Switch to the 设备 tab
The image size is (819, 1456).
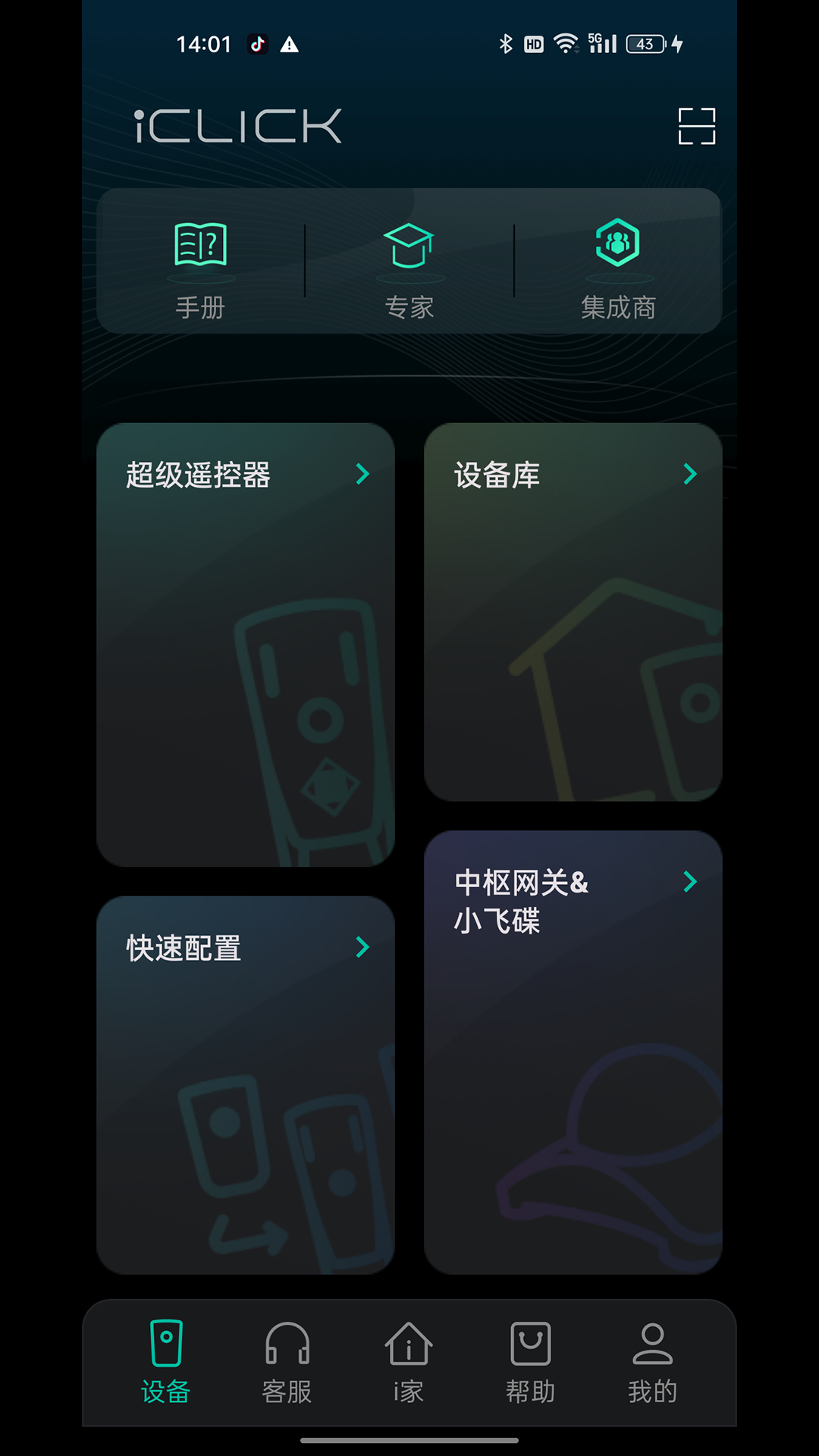point(166,1362)
